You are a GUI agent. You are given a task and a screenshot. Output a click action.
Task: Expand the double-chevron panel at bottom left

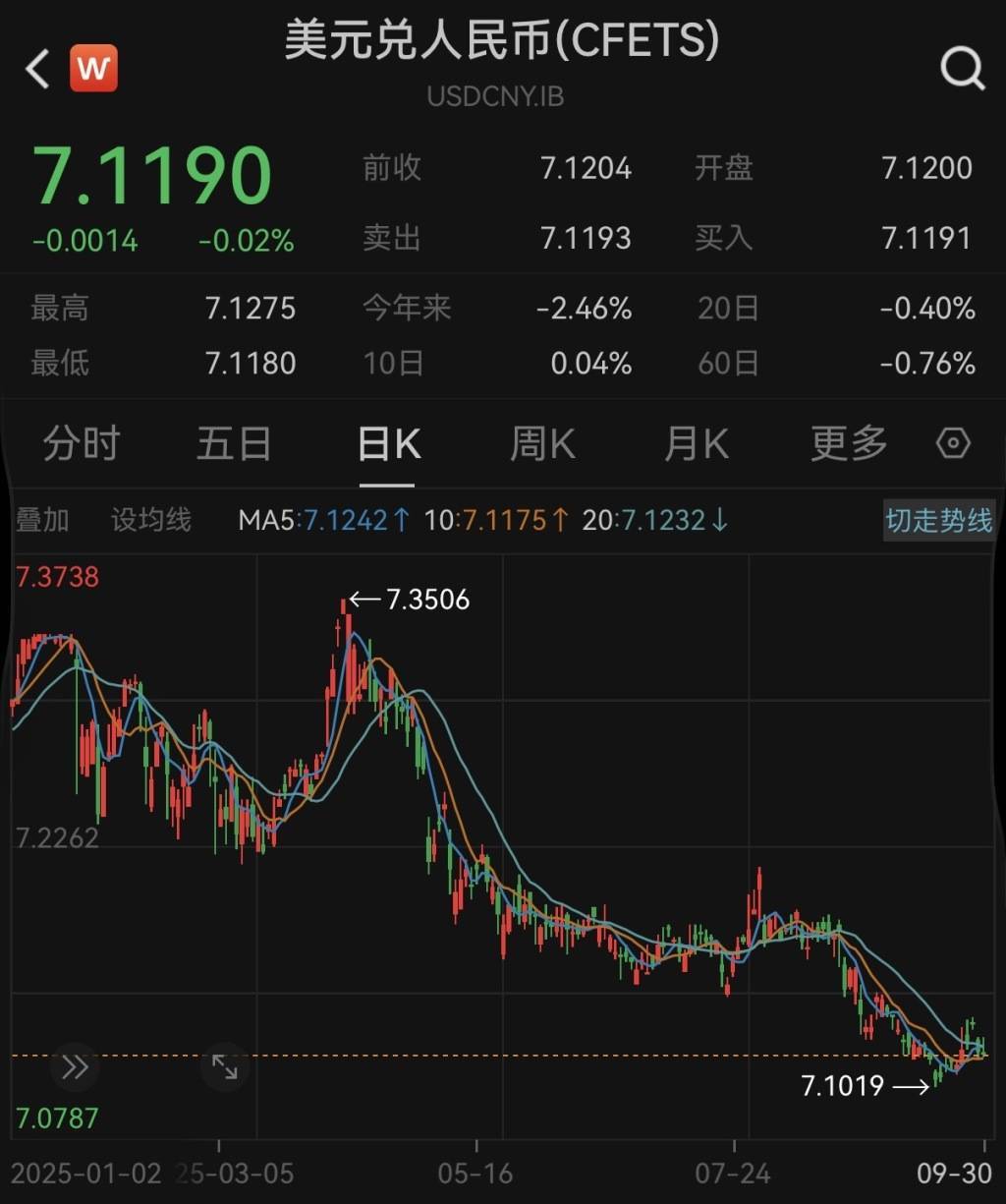click(75, 1065)
